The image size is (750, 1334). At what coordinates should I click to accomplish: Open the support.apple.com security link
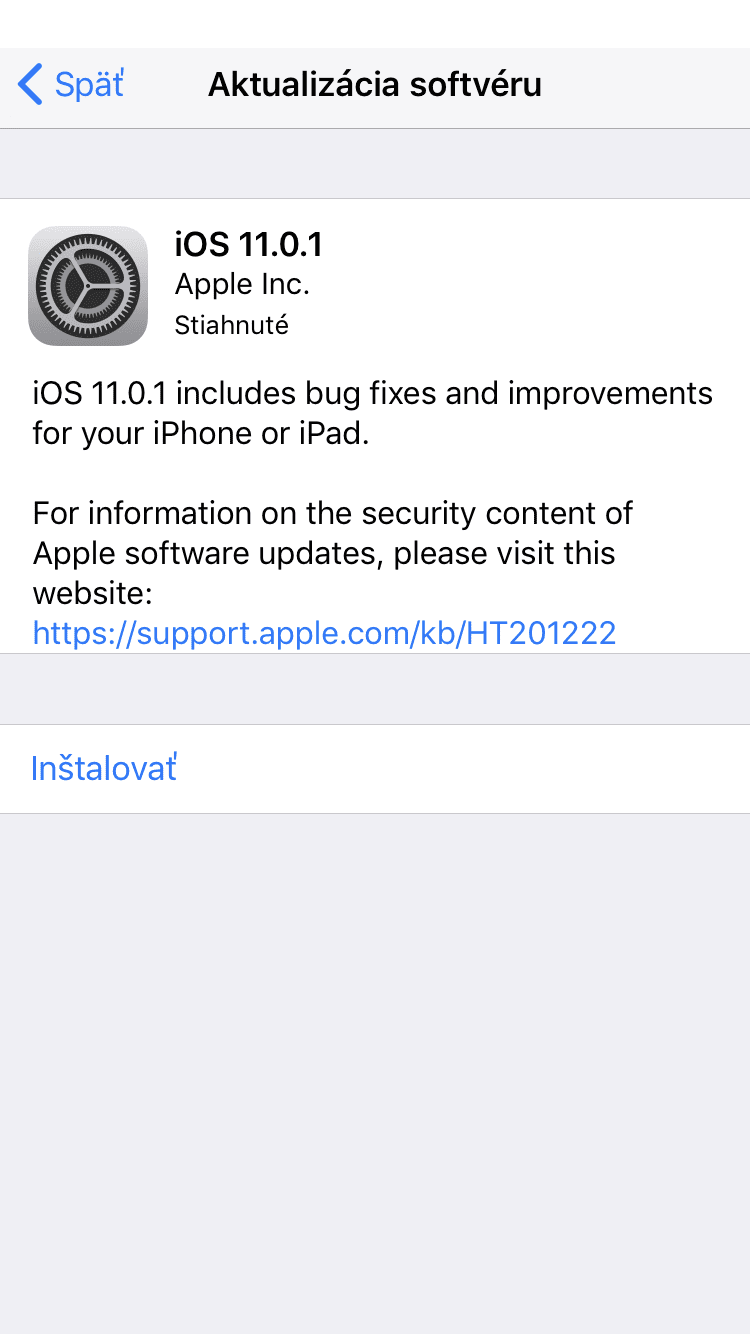coord(324,632)
